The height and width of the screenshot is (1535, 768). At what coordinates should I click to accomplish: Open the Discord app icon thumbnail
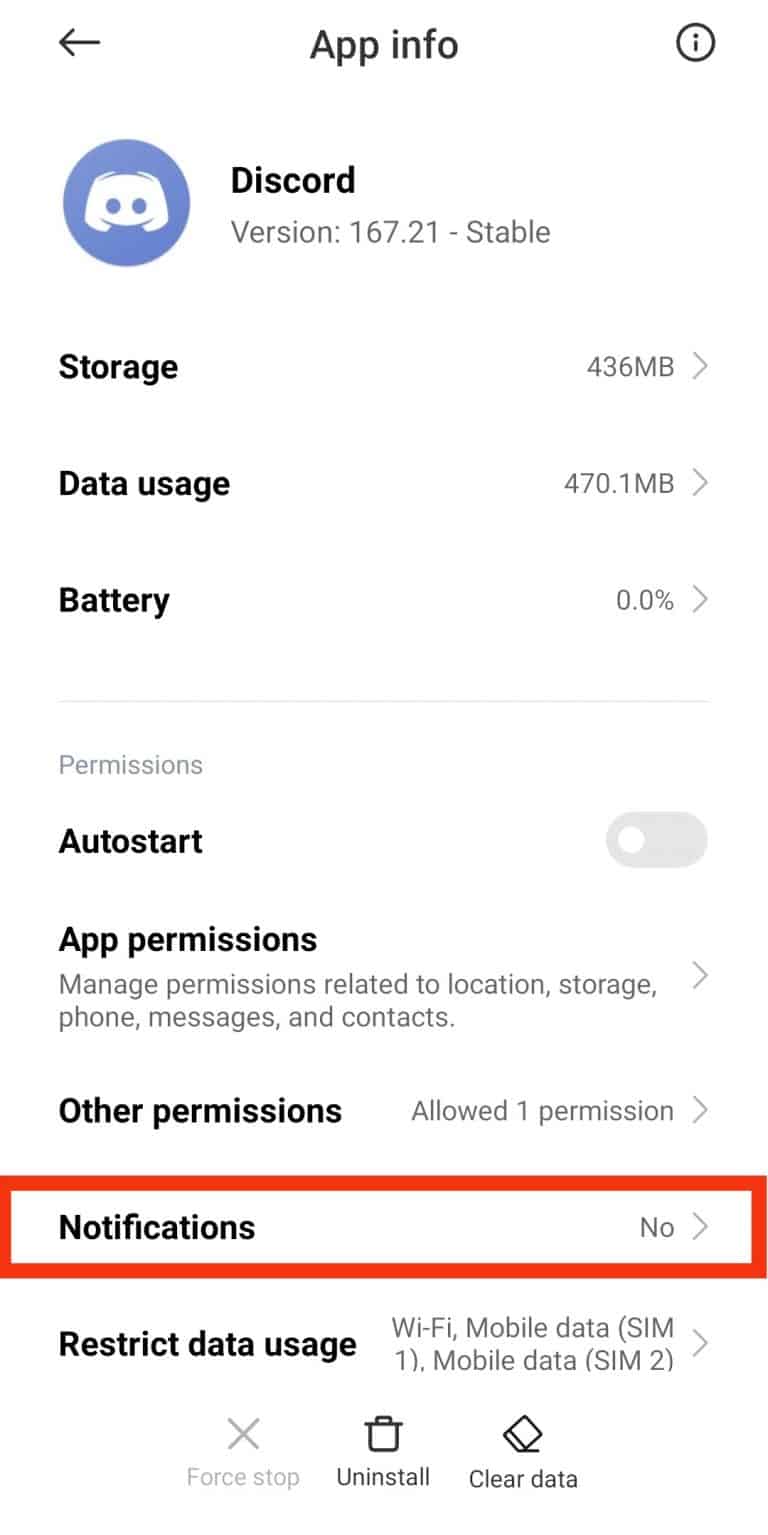126,203
